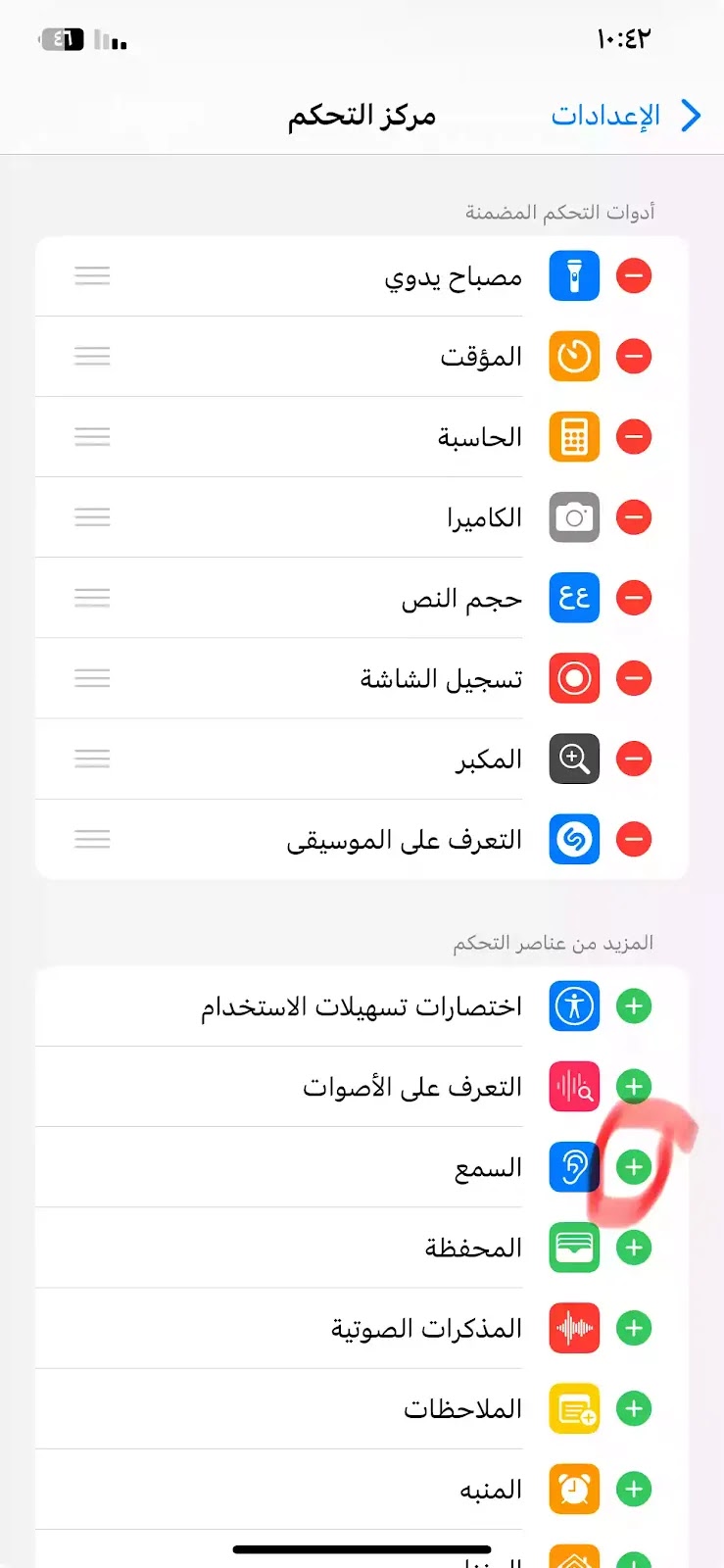Add المذكرات الصوتية control

[x=634, y=1328]
